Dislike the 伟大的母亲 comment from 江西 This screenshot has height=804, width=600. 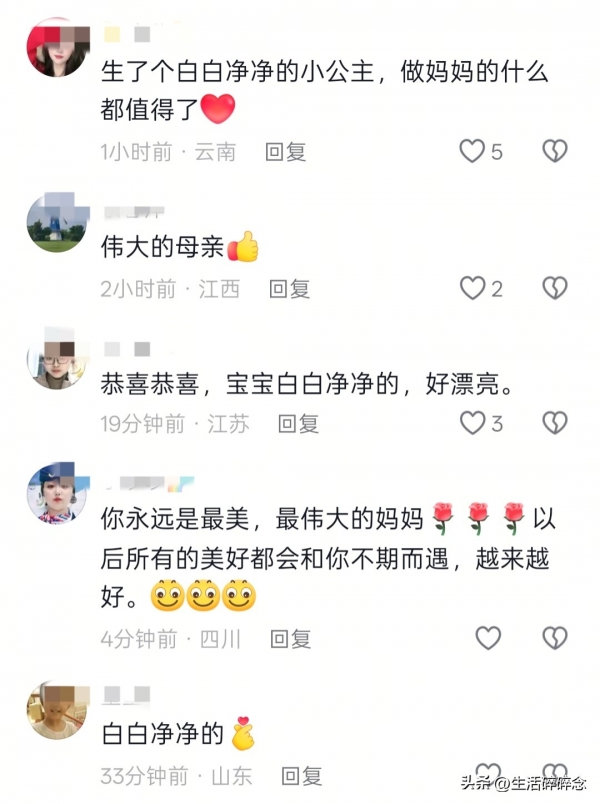pyautogui.click(x=554, y=289)
